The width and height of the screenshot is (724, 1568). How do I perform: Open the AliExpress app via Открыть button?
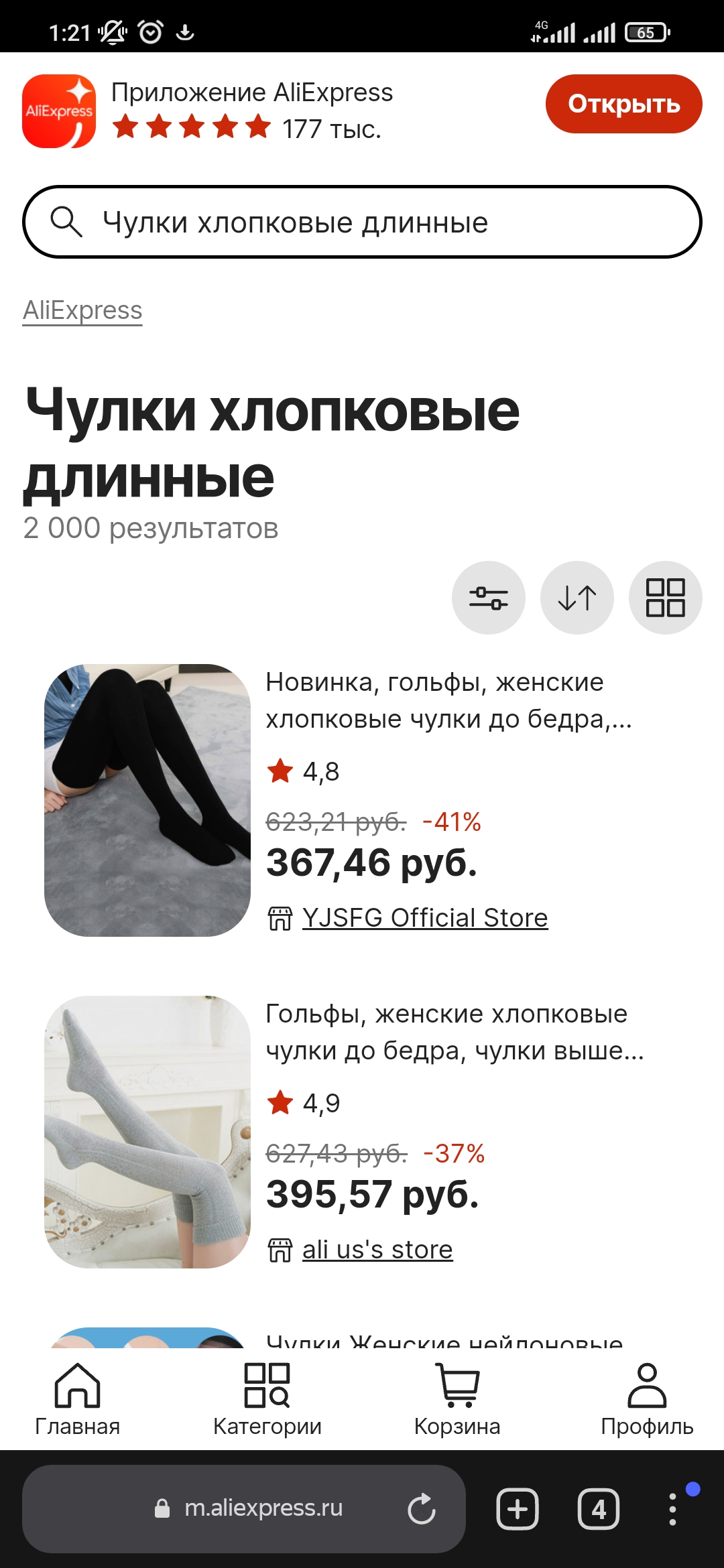click(623, 104)
